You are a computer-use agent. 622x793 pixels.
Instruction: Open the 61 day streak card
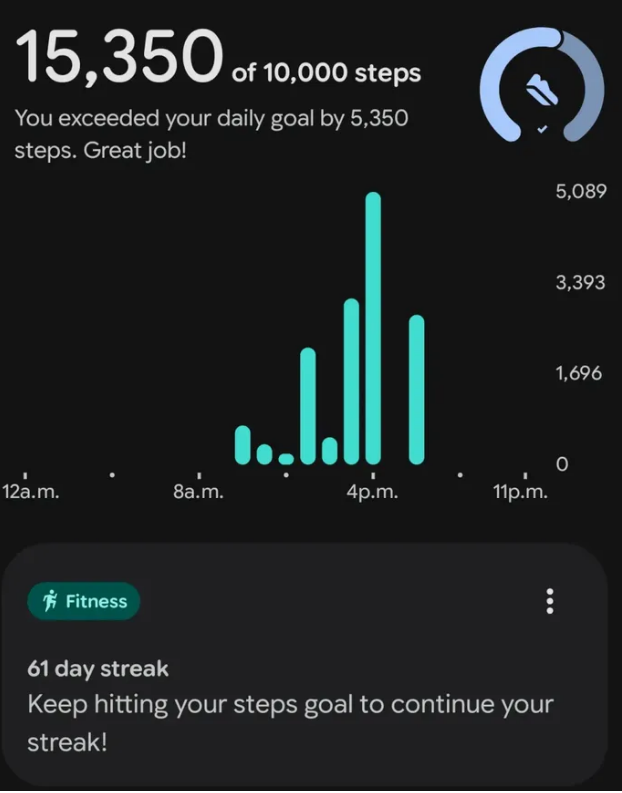tap(305, 665)
